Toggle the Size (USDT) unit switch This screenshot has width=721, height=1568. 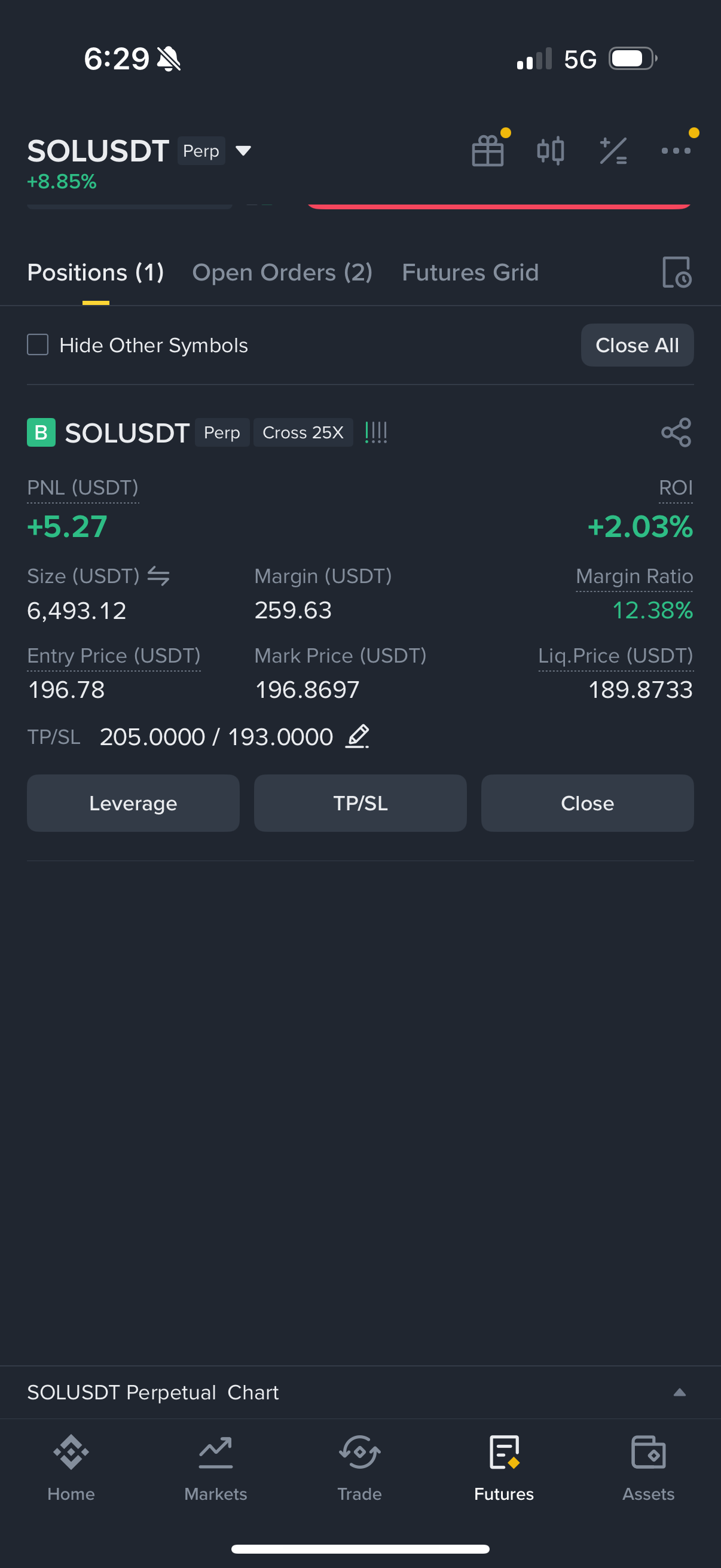click(x=158, y=576)
